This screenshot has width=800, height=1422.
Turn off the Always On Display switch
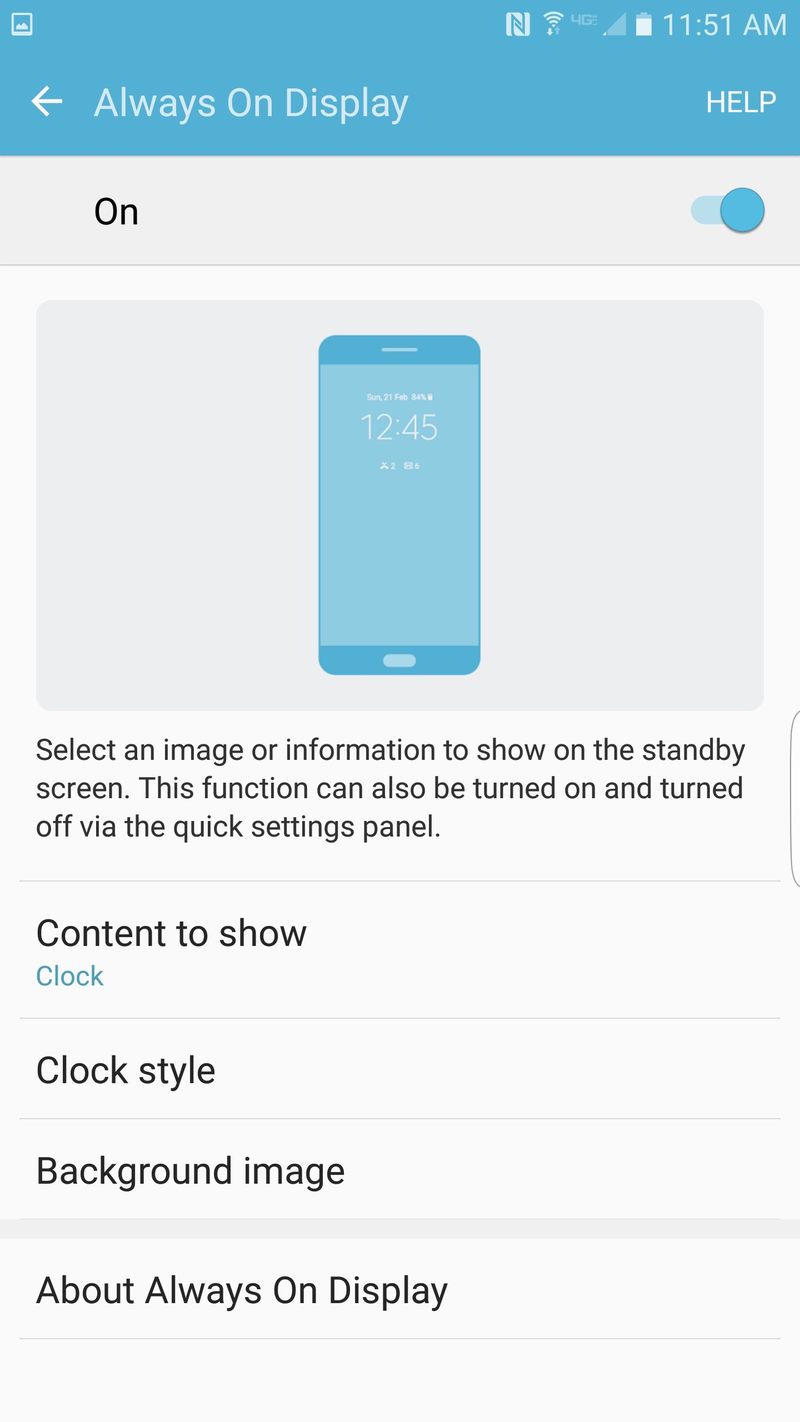(728, 211)
